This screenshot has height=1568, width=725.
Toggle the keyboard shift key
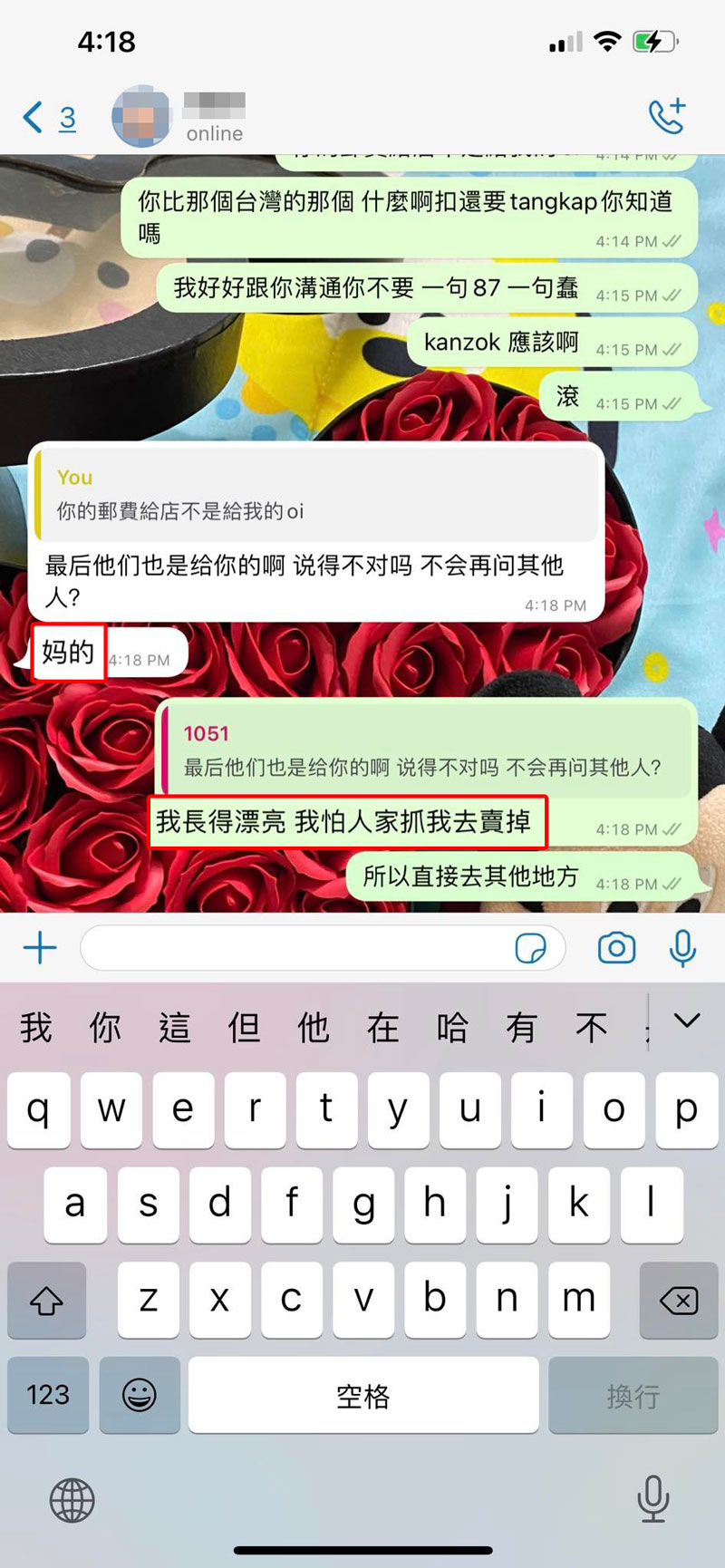[46, 1301]
